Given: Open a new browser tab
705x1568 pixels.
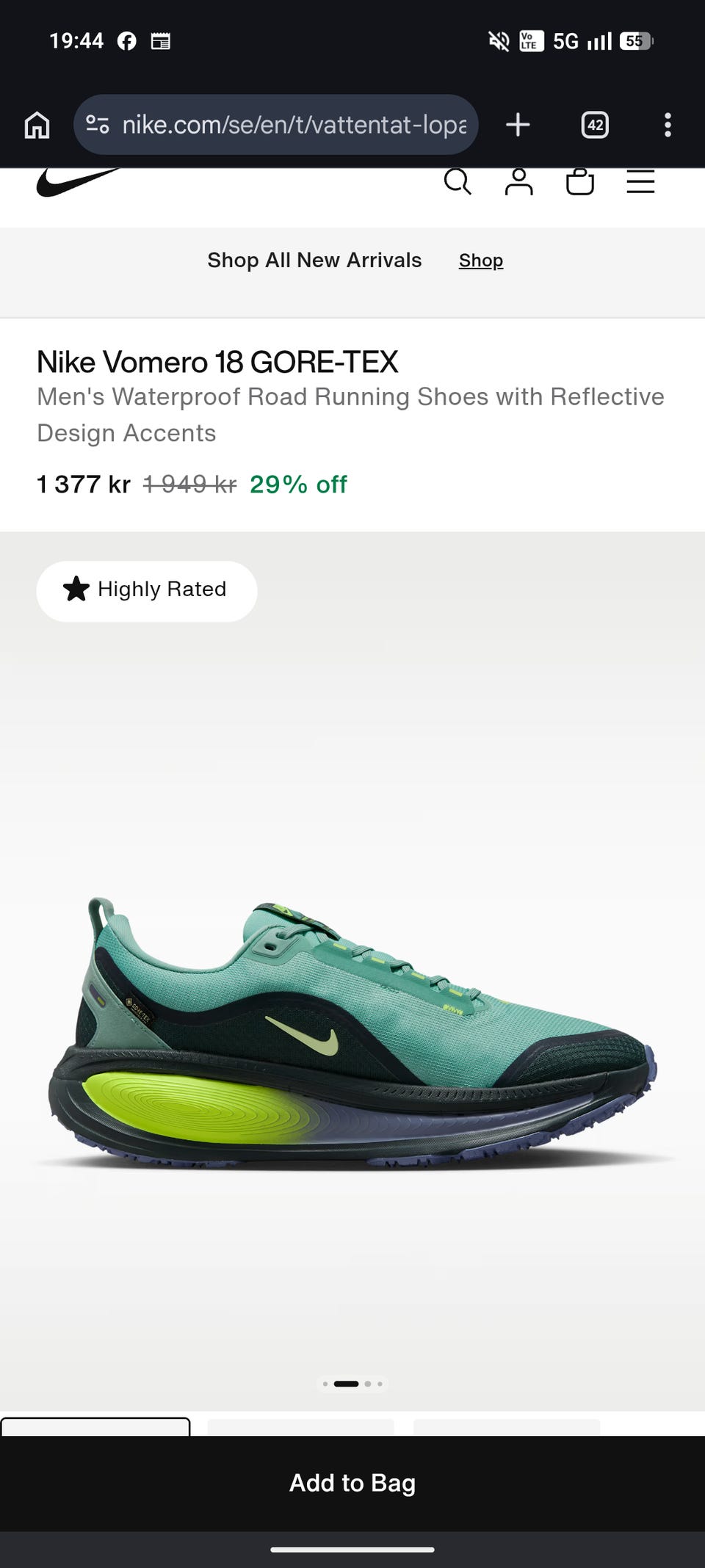Looking at the screenshot, I should (518, 125).
